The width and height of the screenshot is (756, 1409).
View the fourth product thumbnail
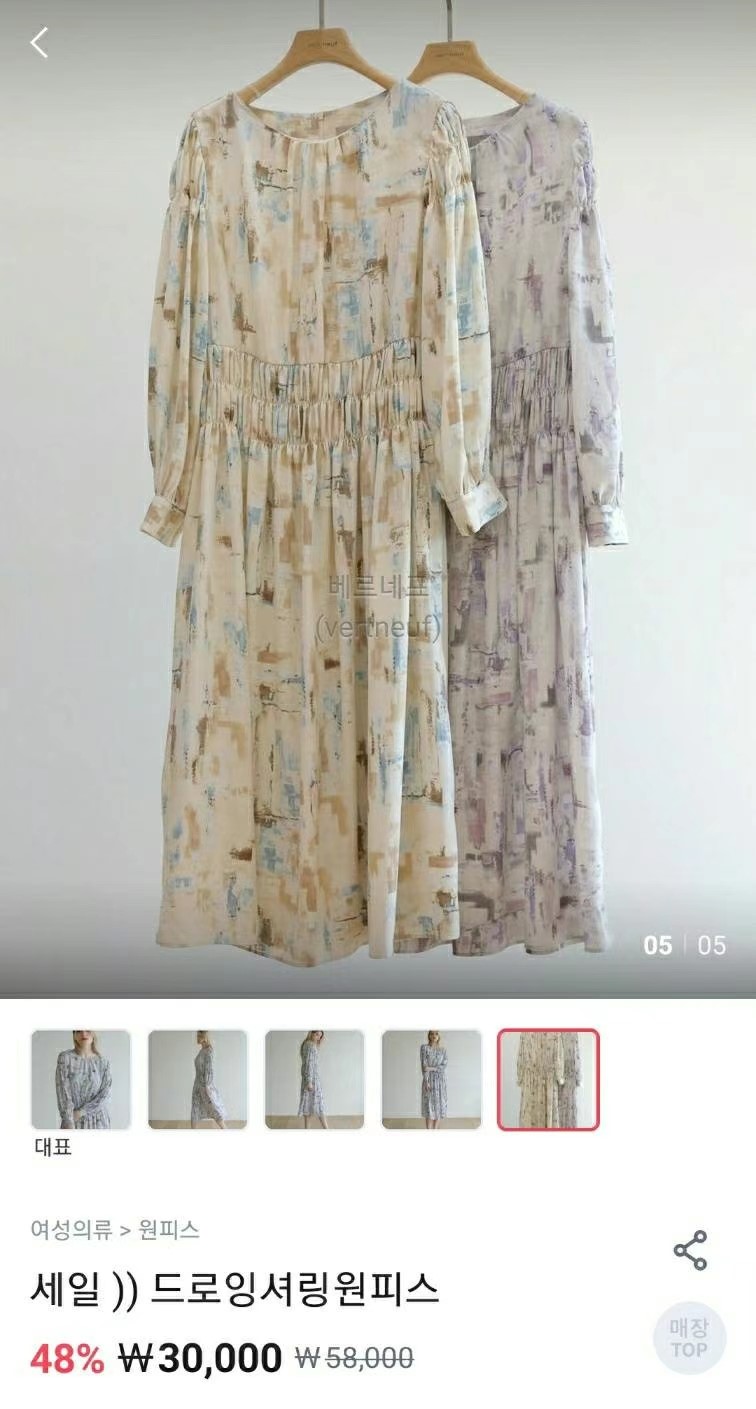point(431,1080)
